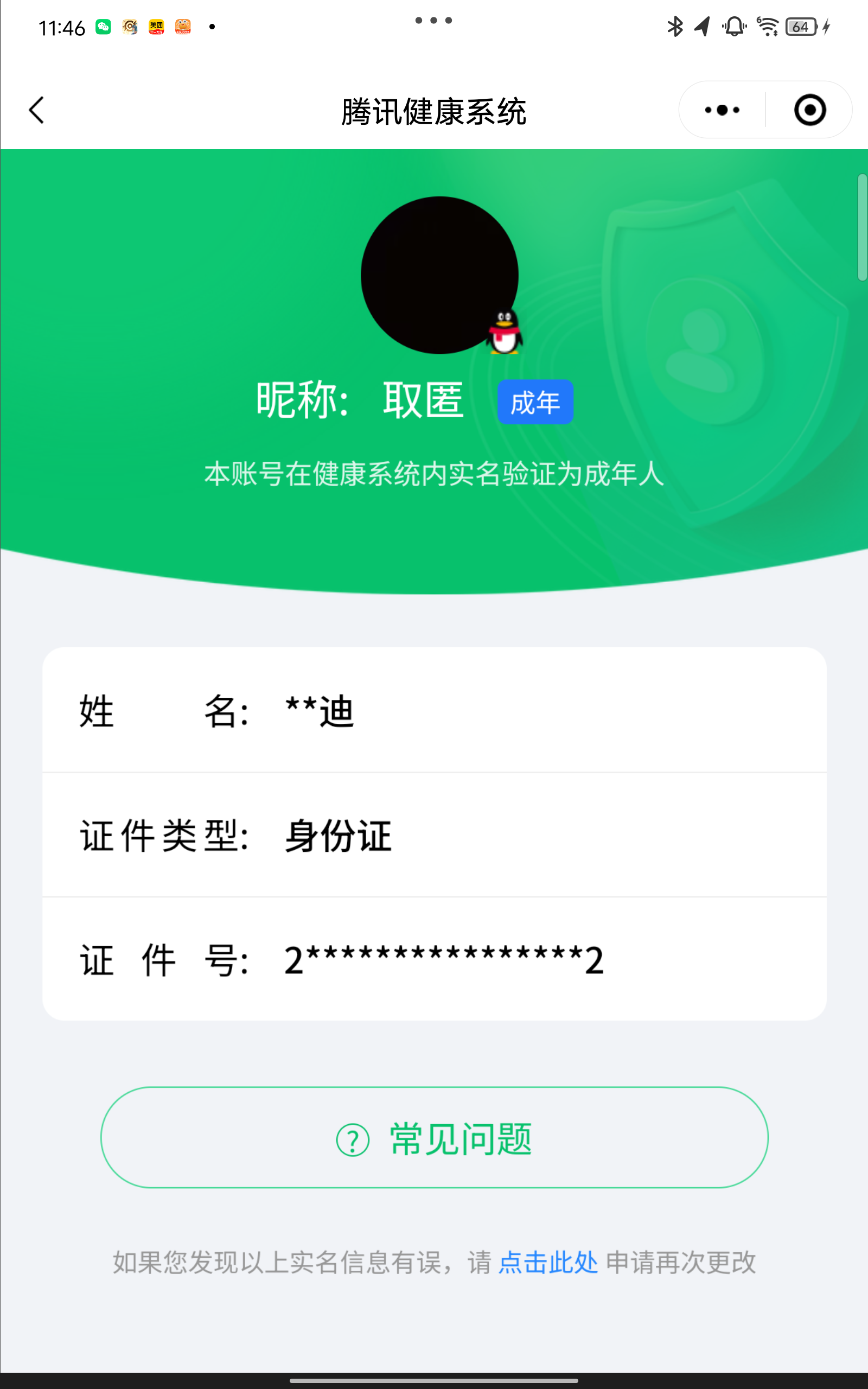
Task: Open the mini program more options menu
Action: click(722, 110)
